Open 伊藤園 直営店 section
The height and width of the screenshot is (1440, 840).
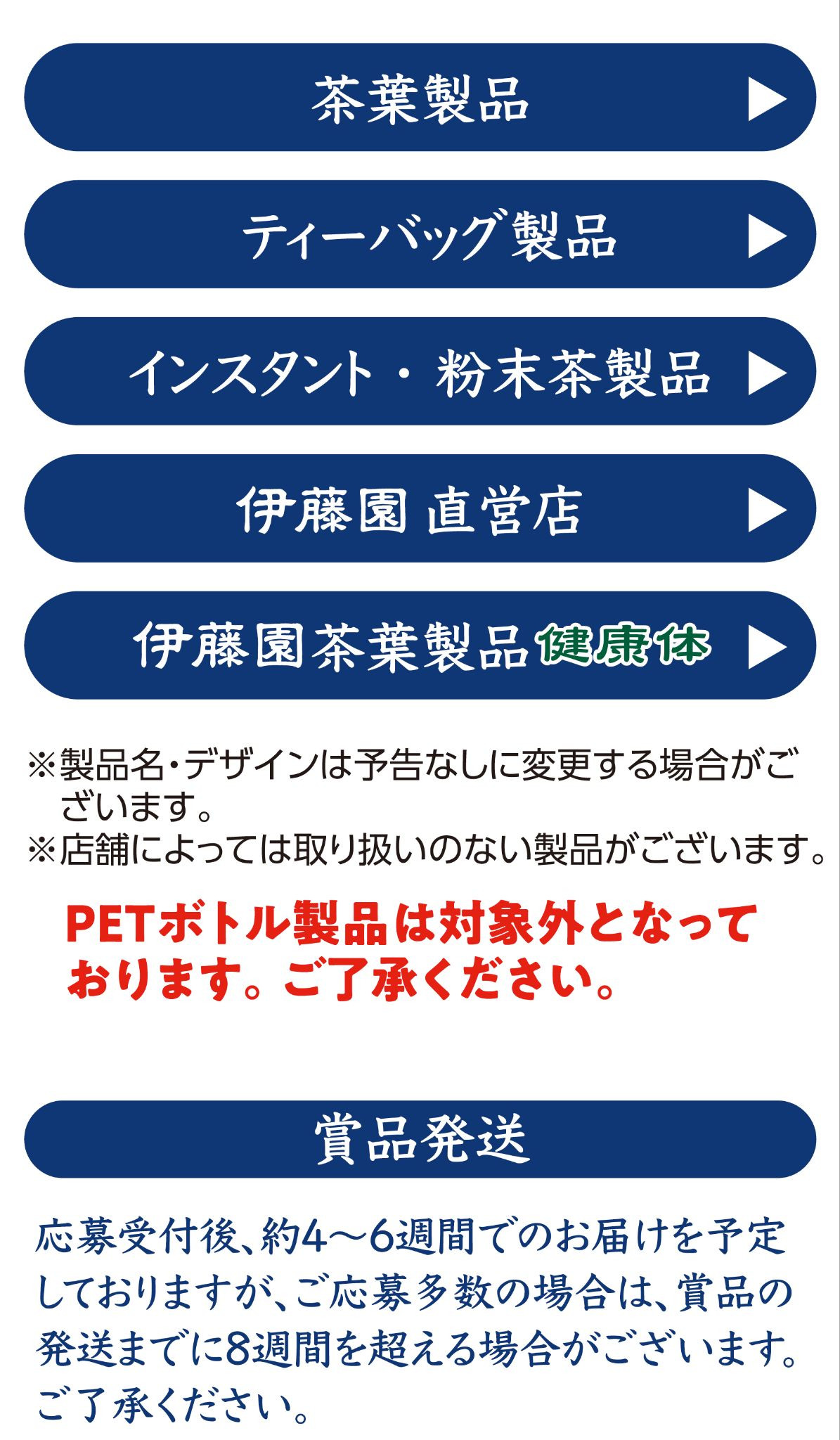click(x=420, y=508)
